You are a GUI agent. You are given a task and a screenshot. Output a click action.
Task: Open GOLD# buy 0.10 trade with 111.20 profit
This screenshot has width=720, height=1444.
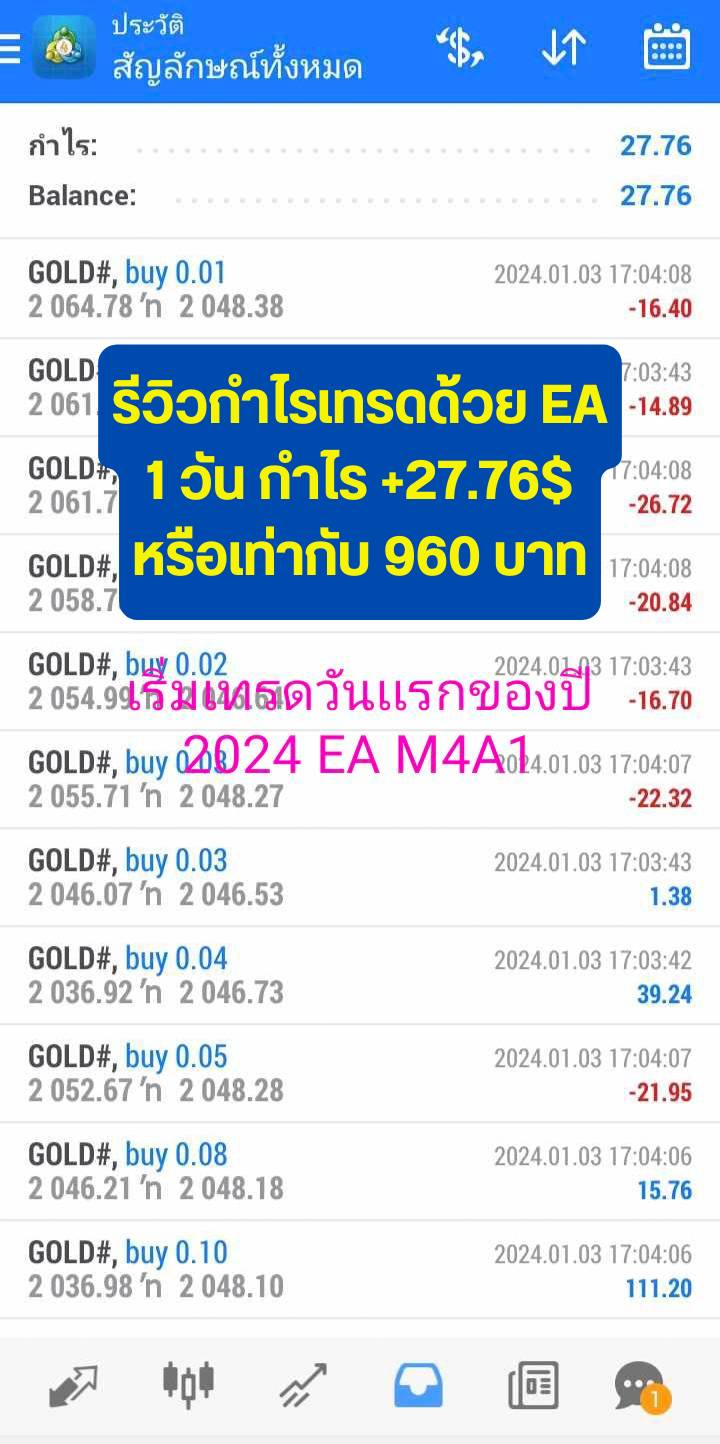click(x=360, y=1270)
